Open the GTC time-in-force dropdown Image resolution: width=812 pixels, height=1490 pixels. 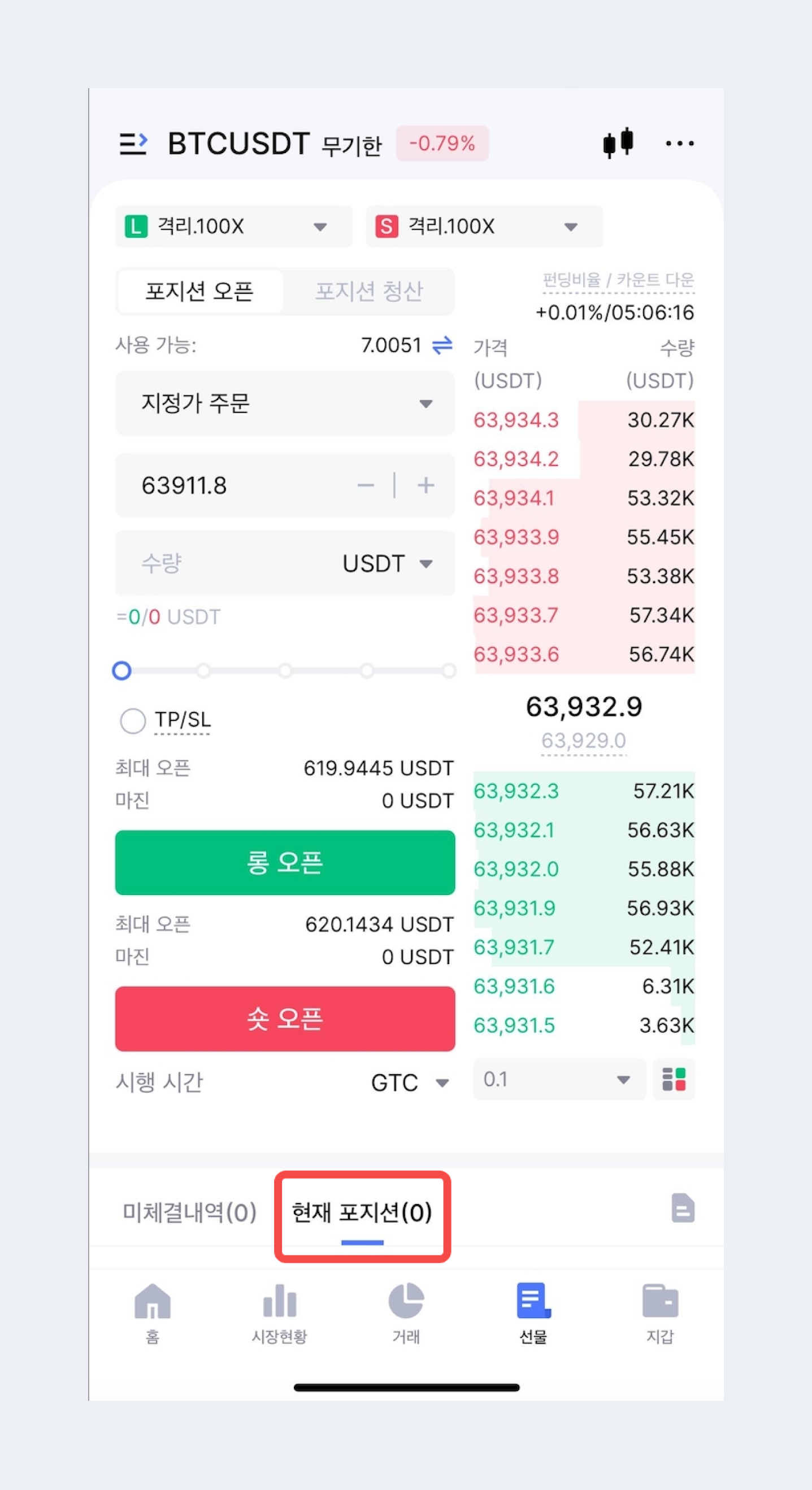point(410,1082)
